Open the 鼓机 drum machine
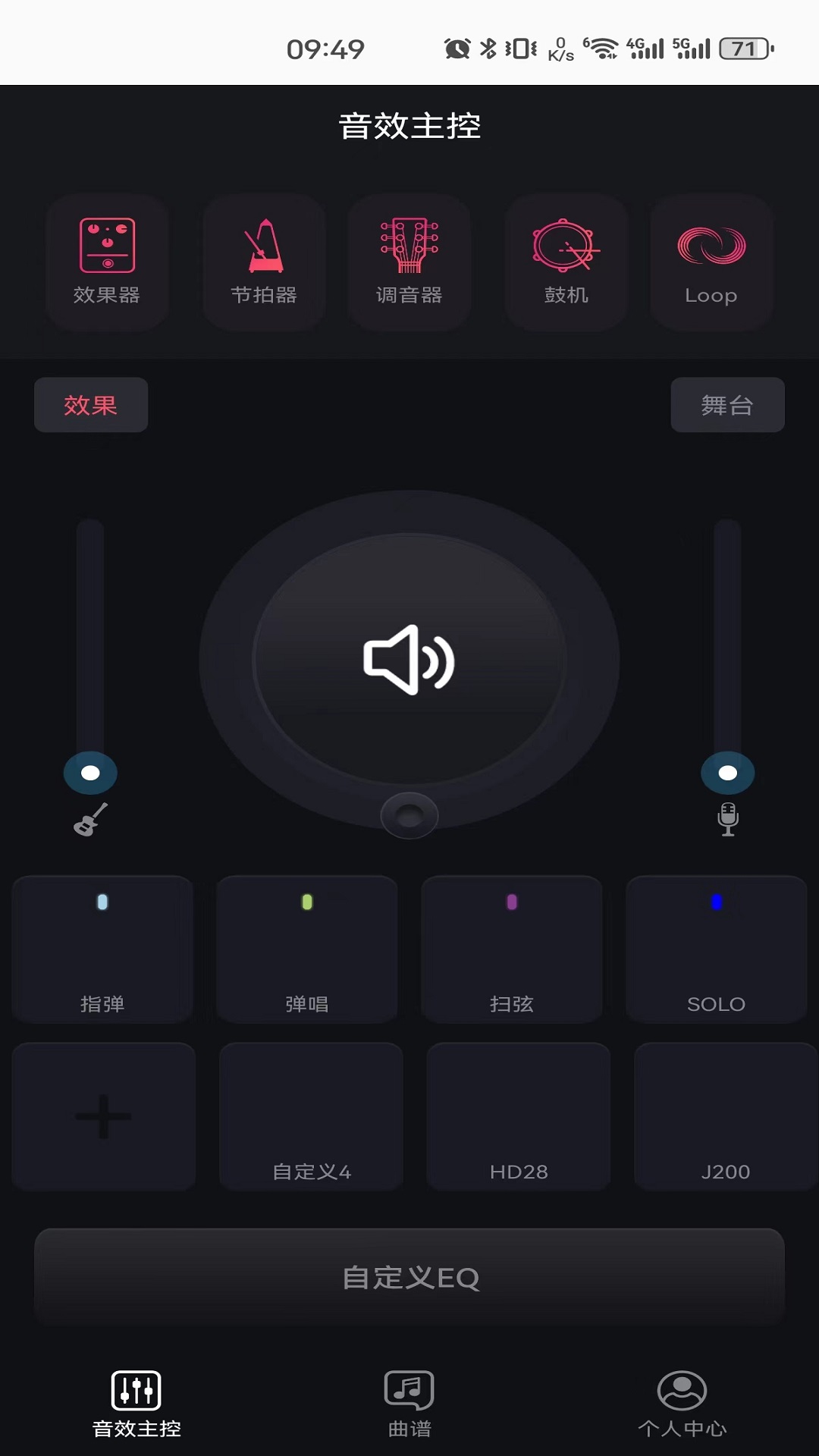Viewport: 819px width, 1456px height. (x=566, y=262)
